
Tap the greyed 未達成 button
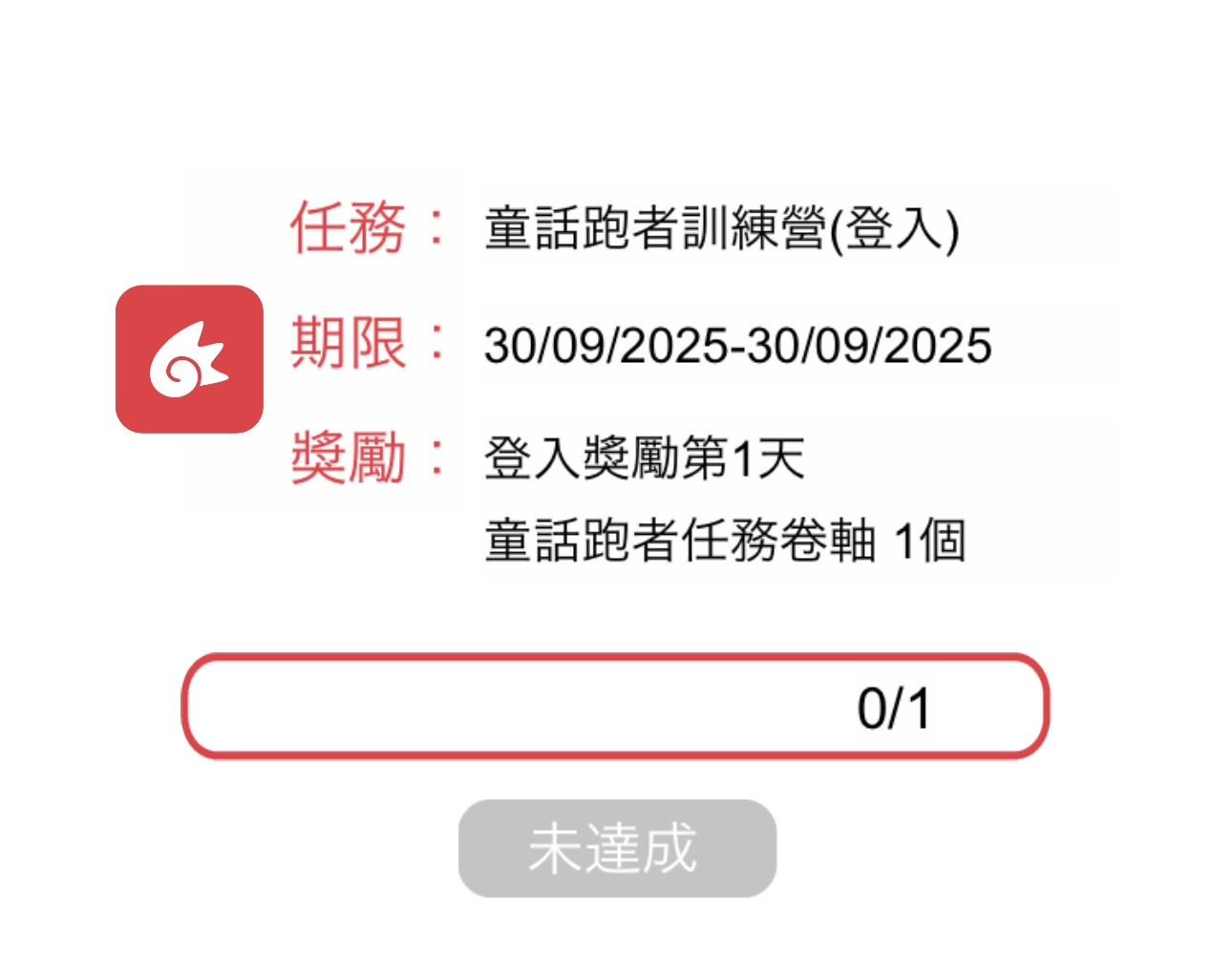617,848
